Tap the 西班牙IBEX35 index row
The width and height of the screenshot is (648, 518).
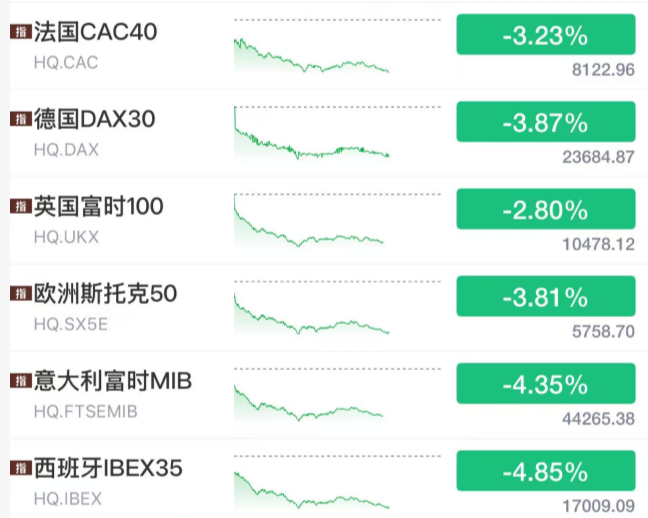tap(108, 468)
